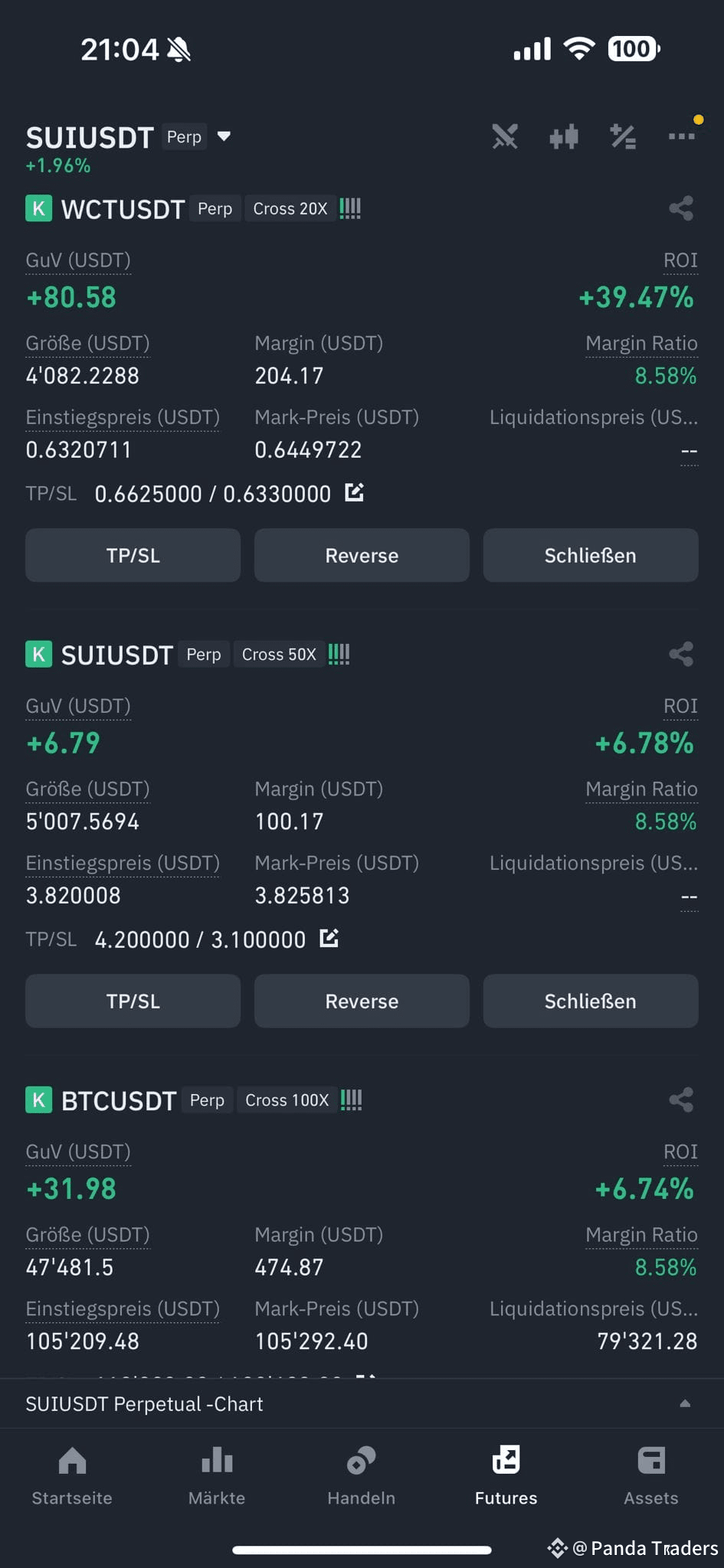This screenshot has height=1568, width=724.
Task: Open the more options ellipsis menu
Action: (682, 136)
